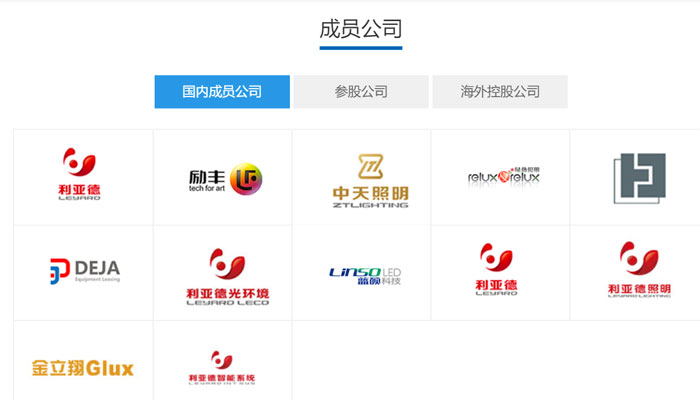Open the 金立翔 Glux company tile

pos(84,366)
